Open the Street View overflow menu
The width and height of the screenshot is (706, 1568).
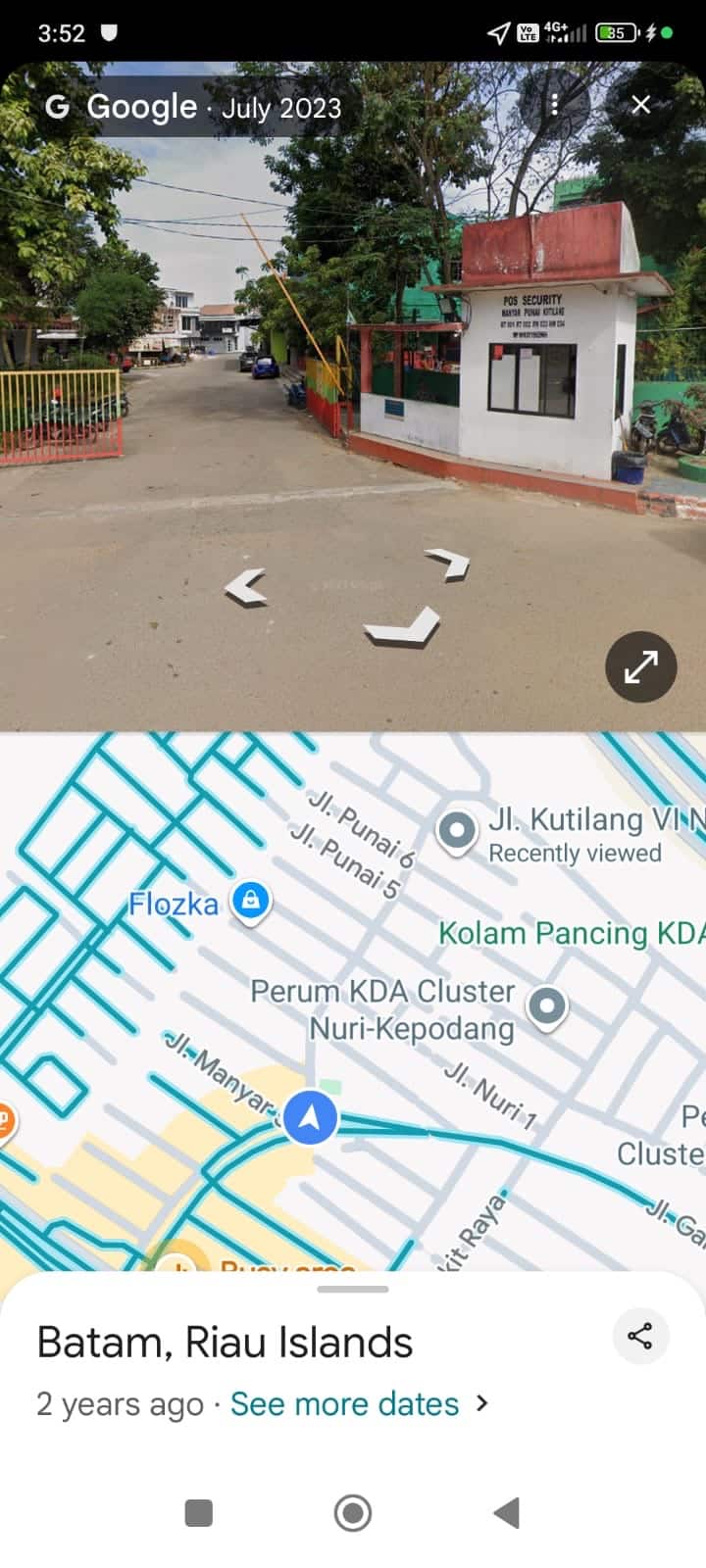(x=555, y=105)
